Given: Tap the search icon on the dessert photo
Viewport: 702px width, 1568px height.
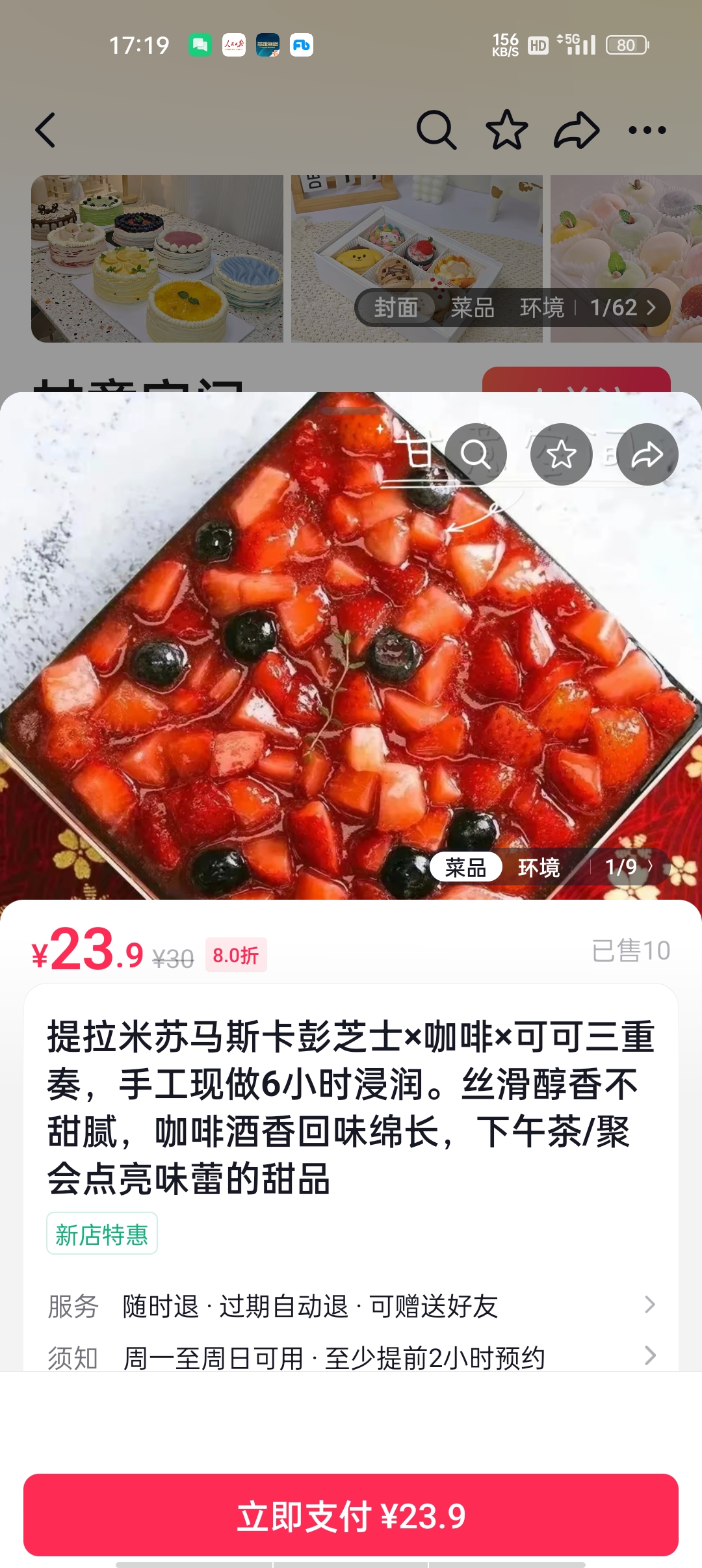Looking at the screenshot, I should click(x=476, y=454).
